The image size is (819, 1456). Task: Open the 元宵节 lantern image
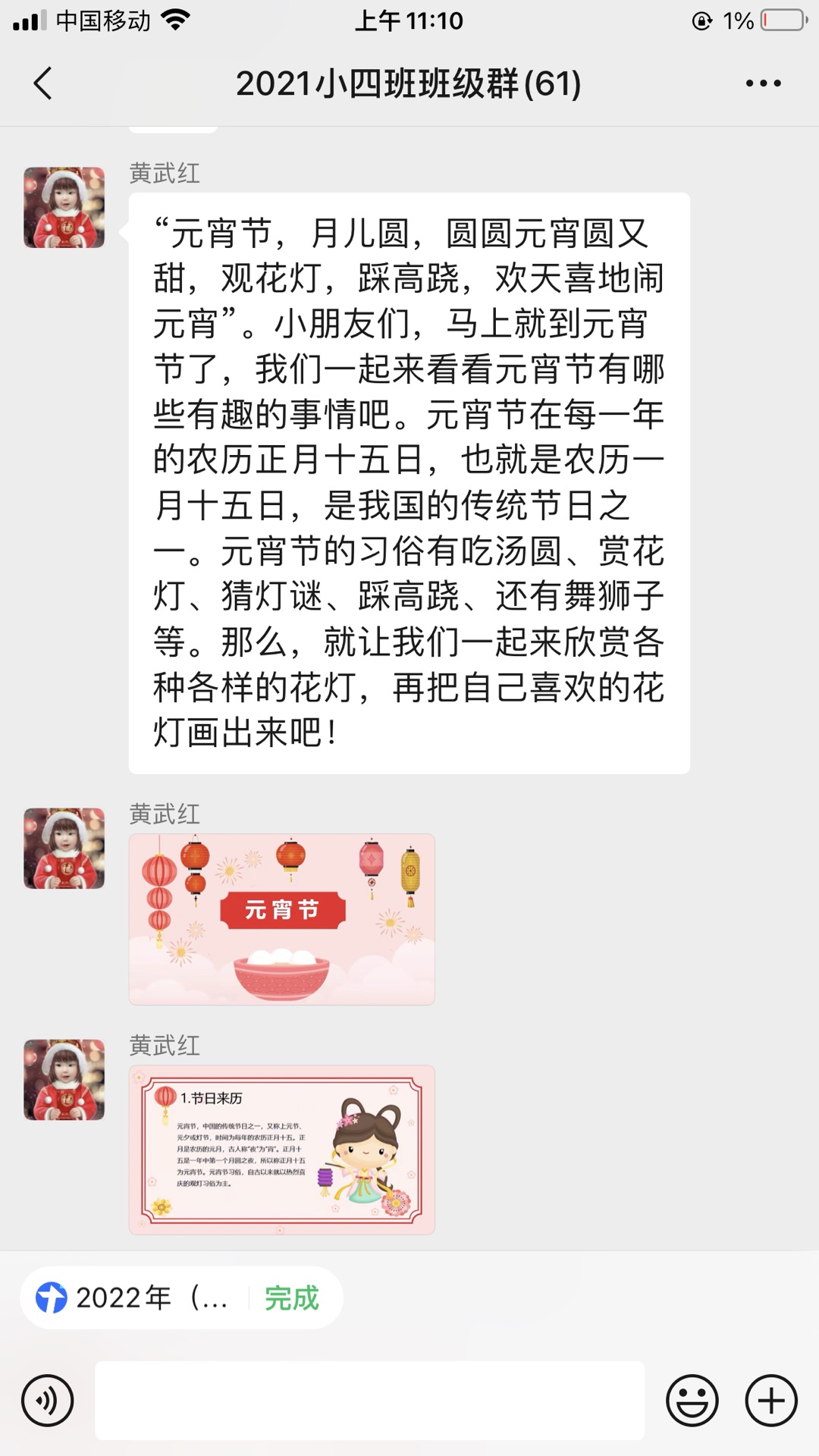point(281,919)
